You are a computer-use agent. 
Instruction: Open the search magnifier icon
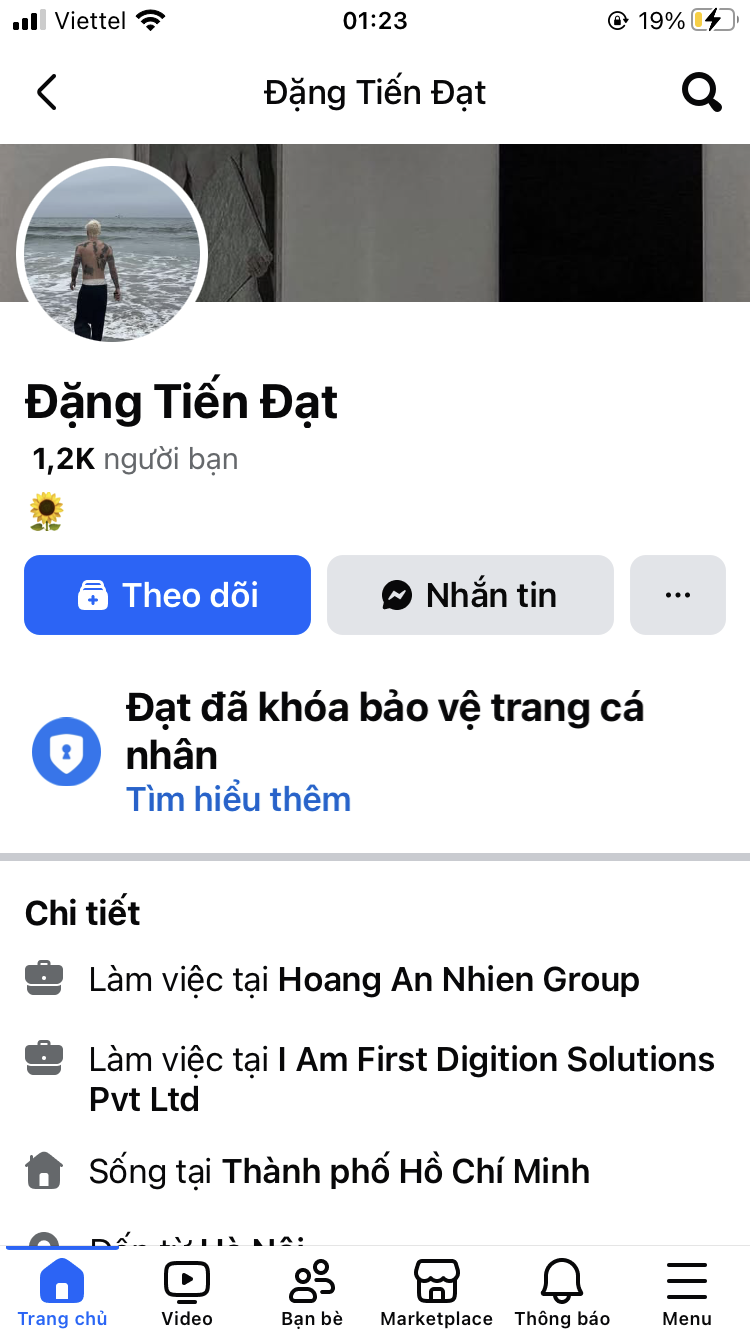701,93
